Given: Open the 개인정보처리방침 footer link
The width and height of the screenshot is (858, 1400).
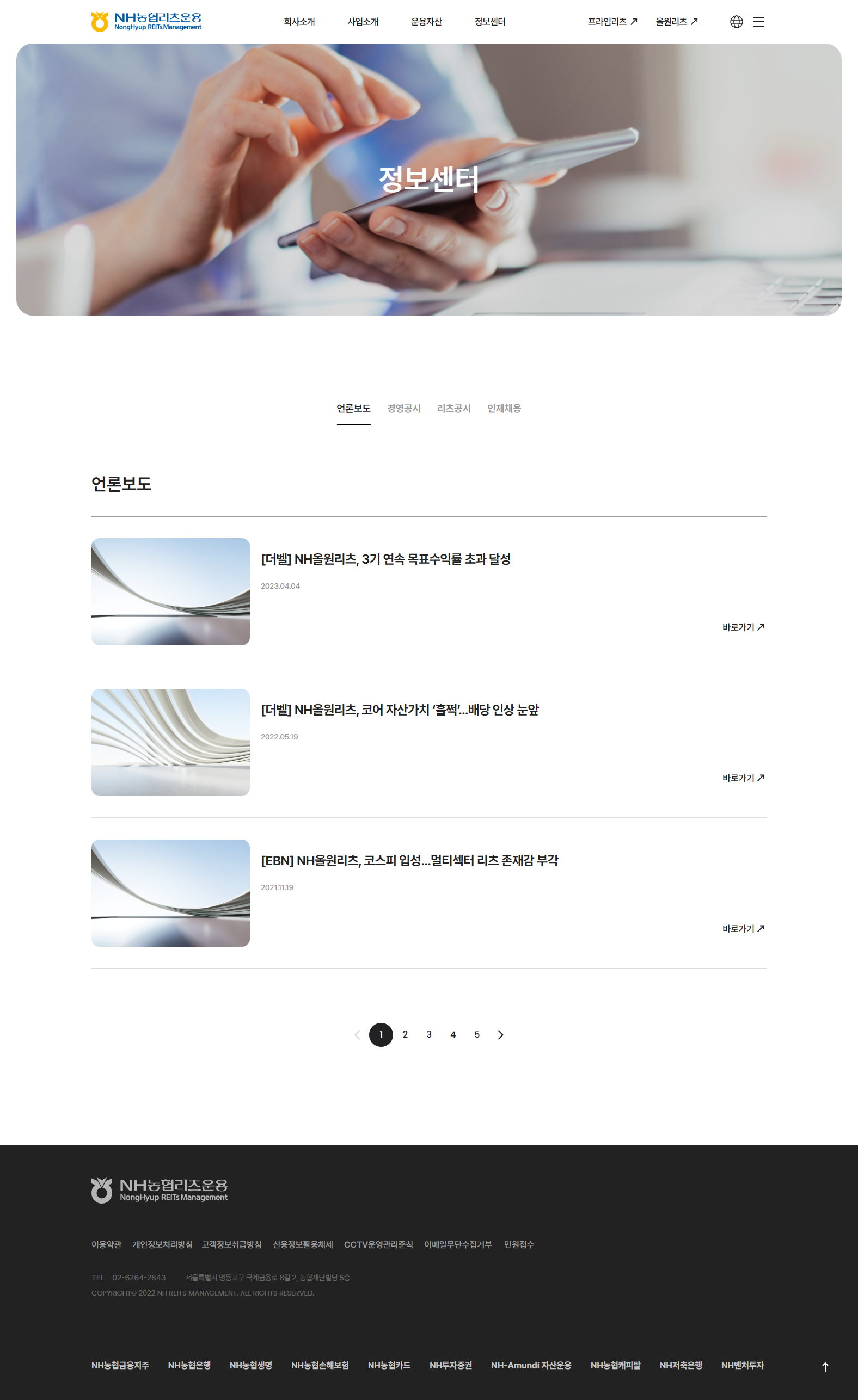Looking at the screenshot, I should [163, 1244].
